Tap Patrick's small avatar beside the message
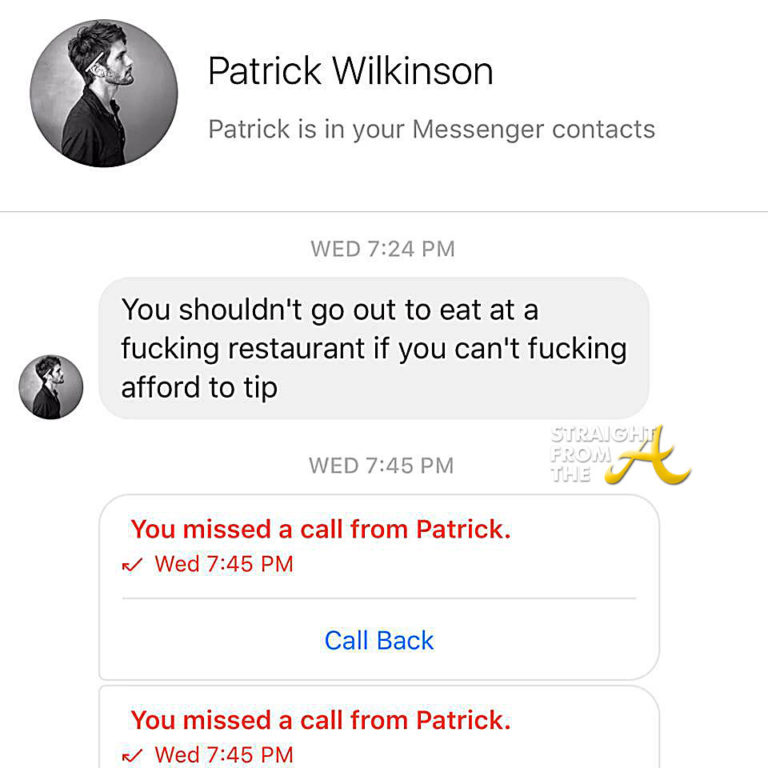Screen dimensions: 768x768 coord(51,387)
